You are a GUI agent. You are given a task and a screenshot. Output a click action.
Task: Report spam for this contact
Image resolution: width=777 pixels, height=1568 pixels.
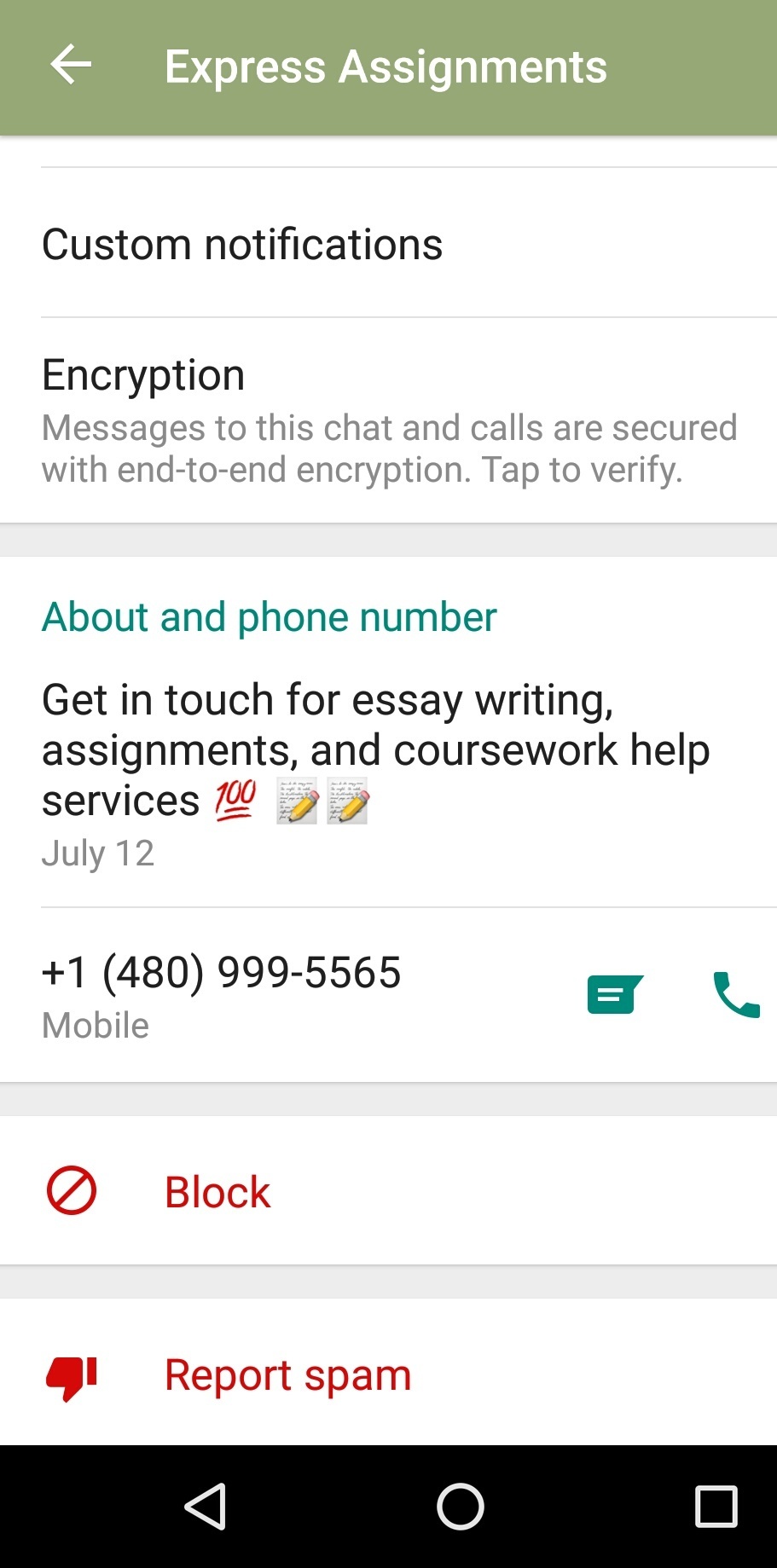287,1374
